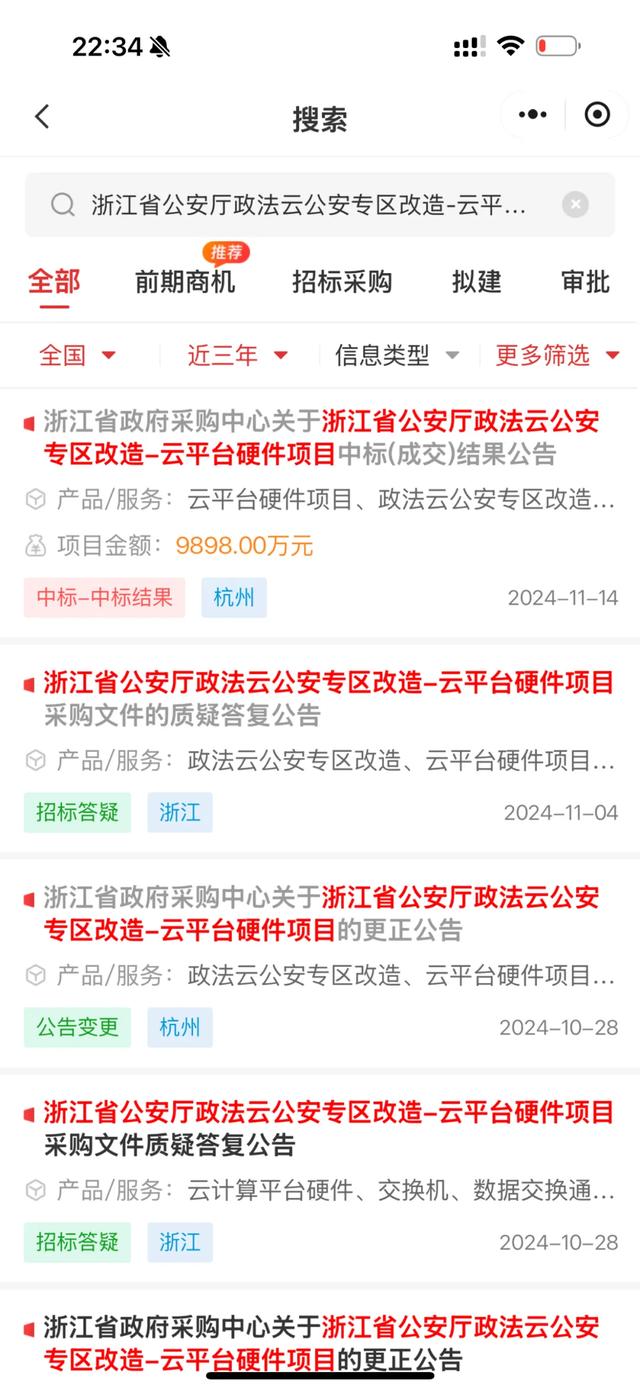The width and height of the screenshot is (640, 1391).
Task: Expand the 近三年 time filter
Action: [x=238, y=355]
